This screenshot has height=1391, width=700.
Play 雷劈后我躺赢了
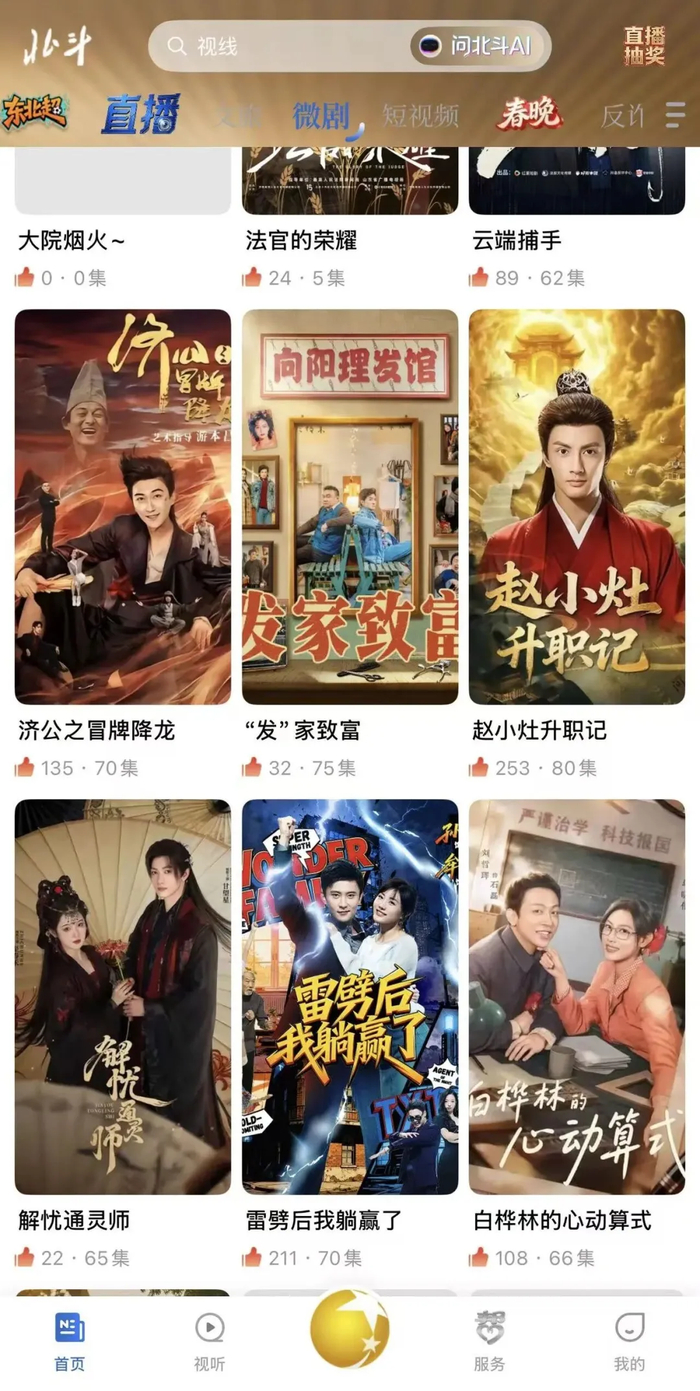(x=350, y=997)
